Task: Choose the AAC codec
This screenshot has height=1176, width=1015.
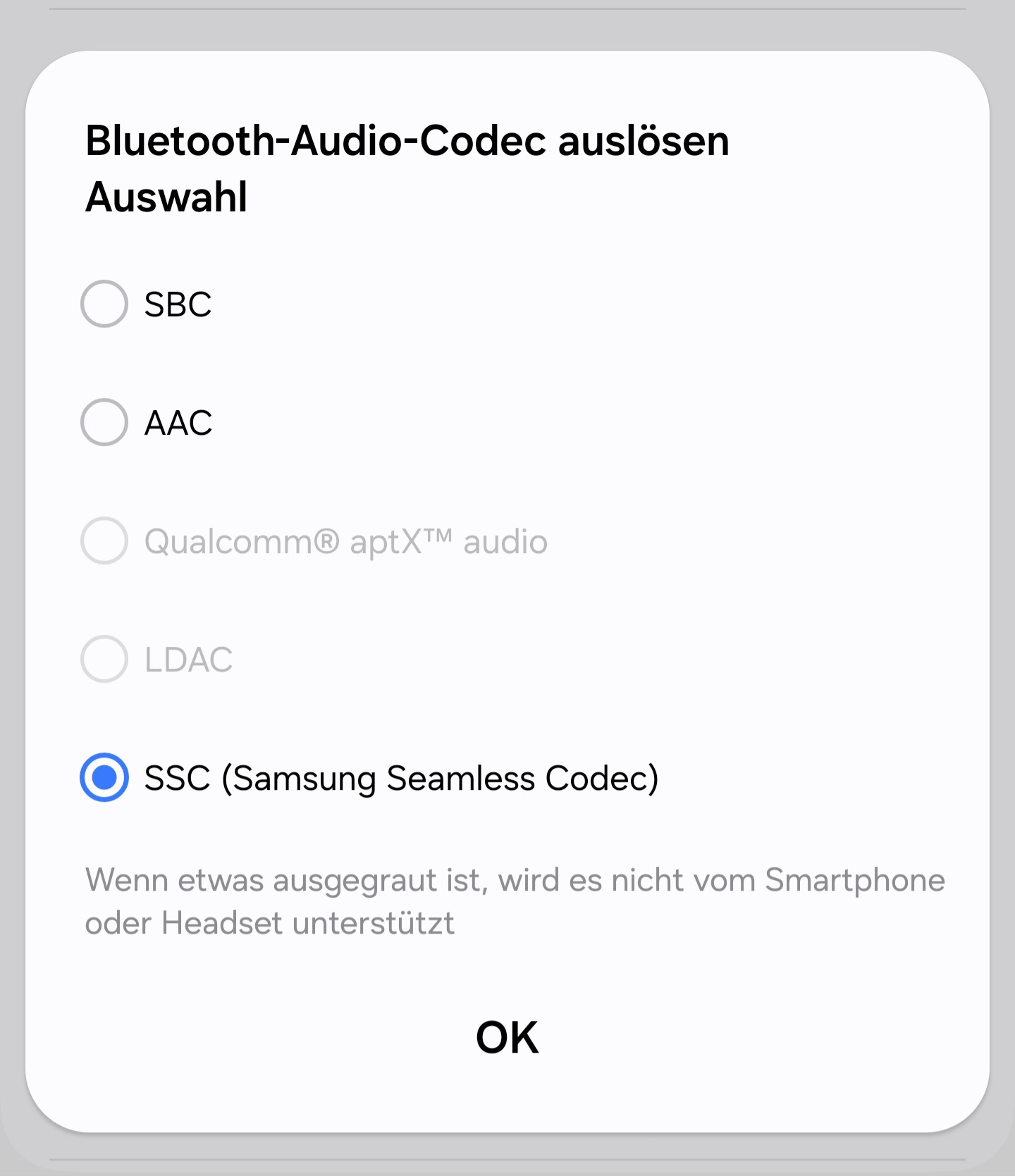Action: (x=104, y=423)
